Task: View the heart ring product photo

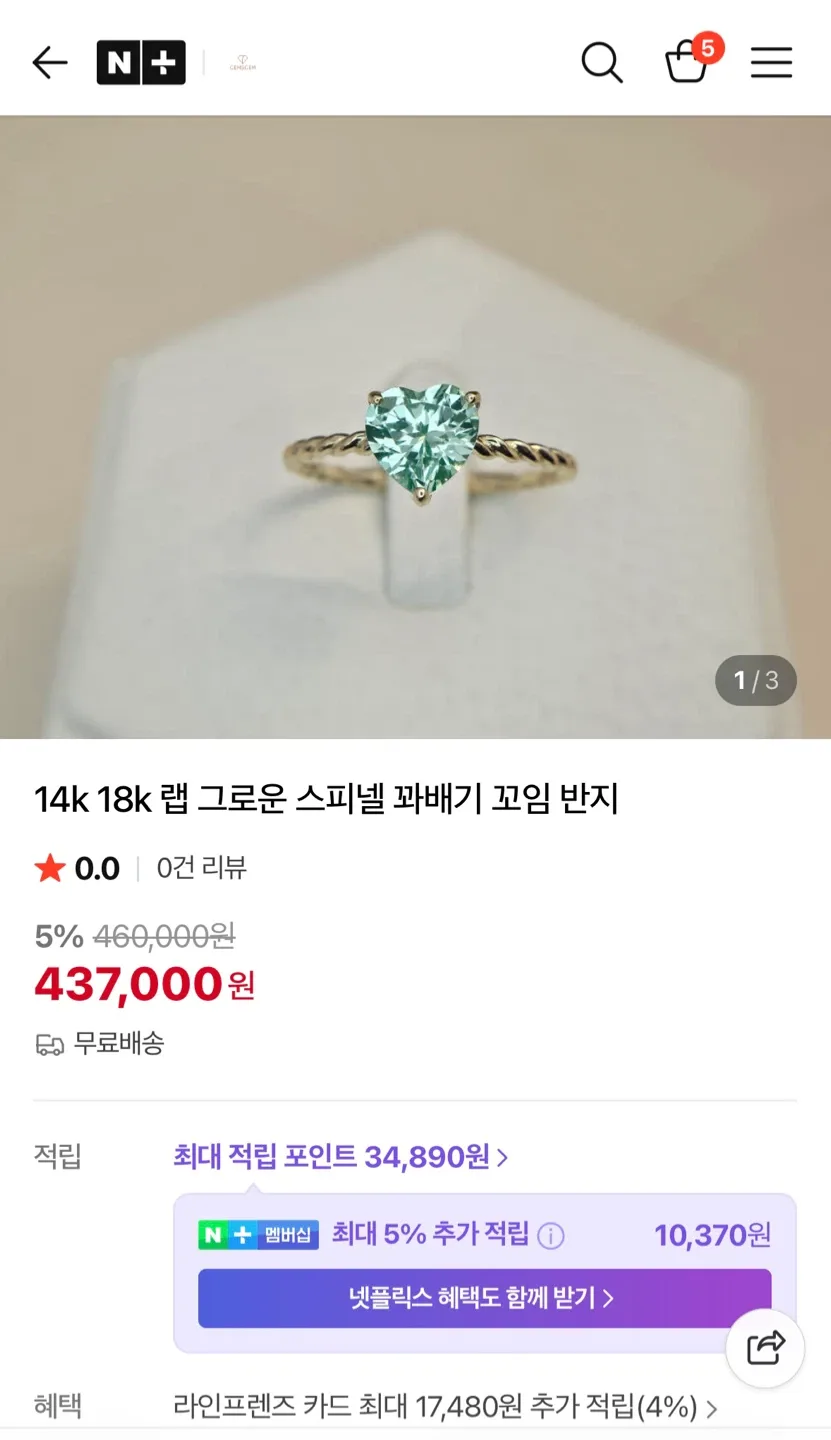Action: 415,428
